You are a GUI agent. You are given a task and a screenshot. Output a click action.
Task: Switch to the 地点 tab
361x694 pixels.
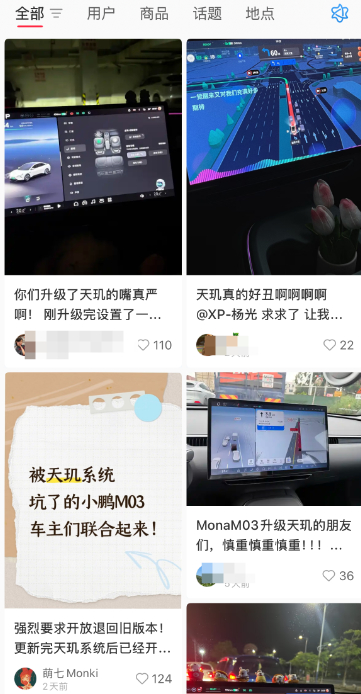coord(260,14)
